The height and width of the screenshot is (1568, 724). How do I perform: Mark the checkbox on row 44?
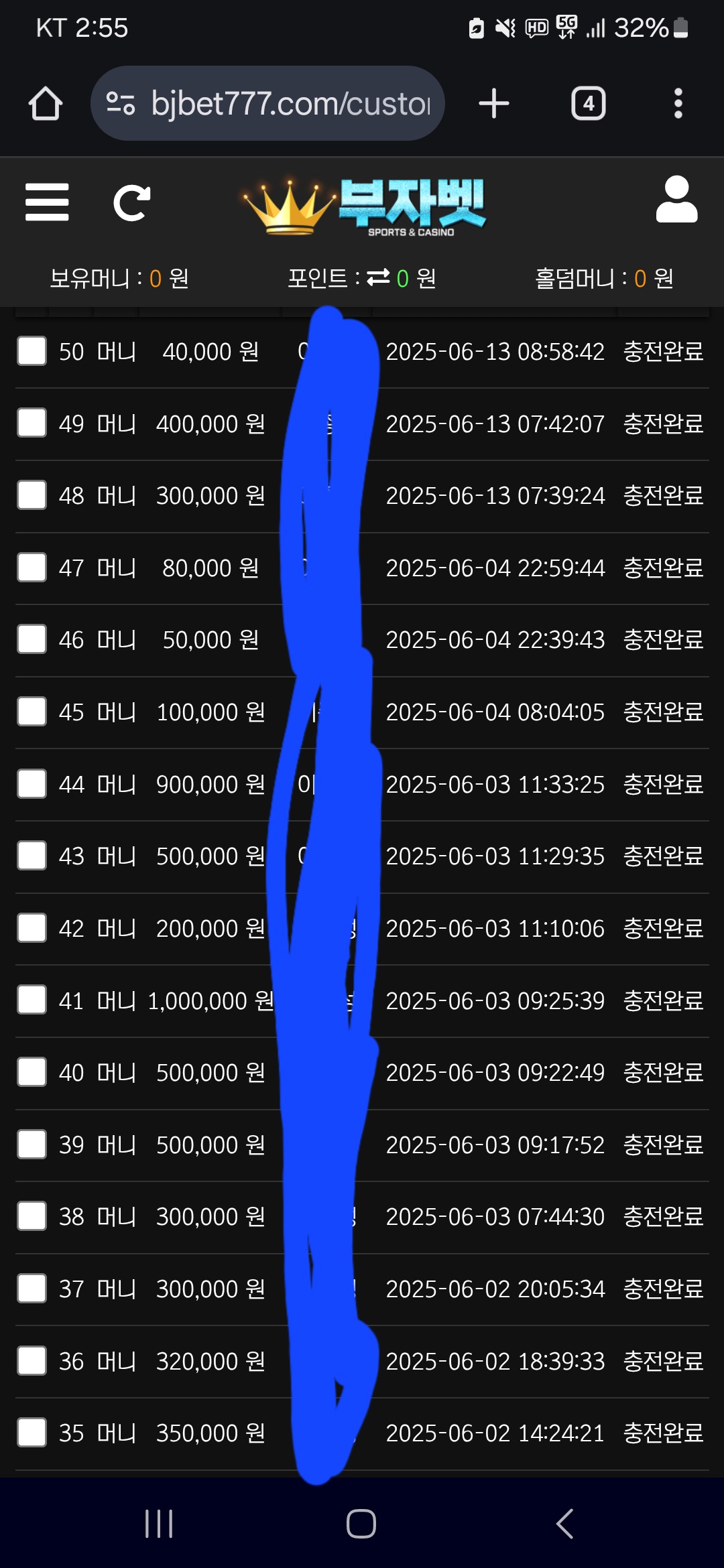(32, 784)
